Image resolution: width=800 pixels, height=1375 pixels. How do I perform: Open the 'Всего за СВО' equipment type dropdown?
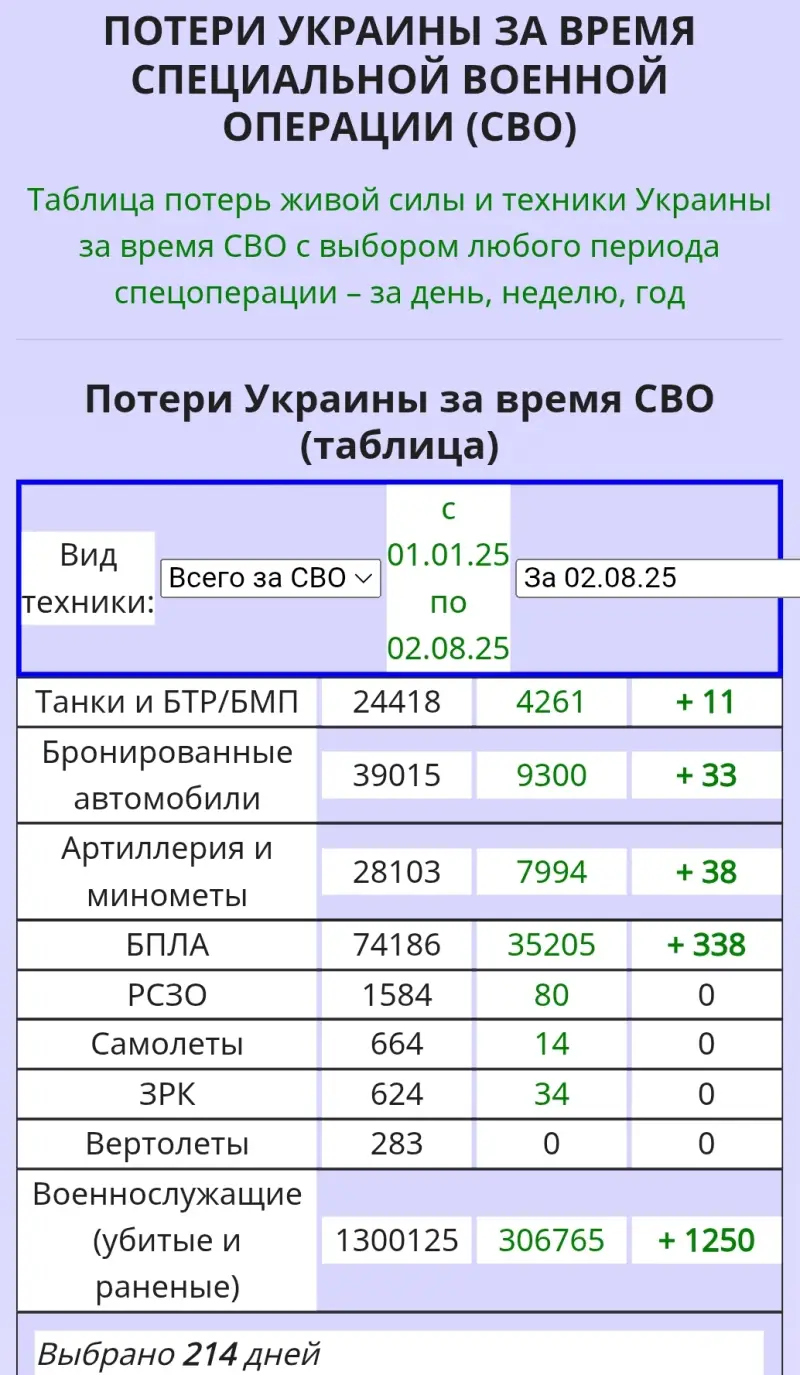coord(270,578)
